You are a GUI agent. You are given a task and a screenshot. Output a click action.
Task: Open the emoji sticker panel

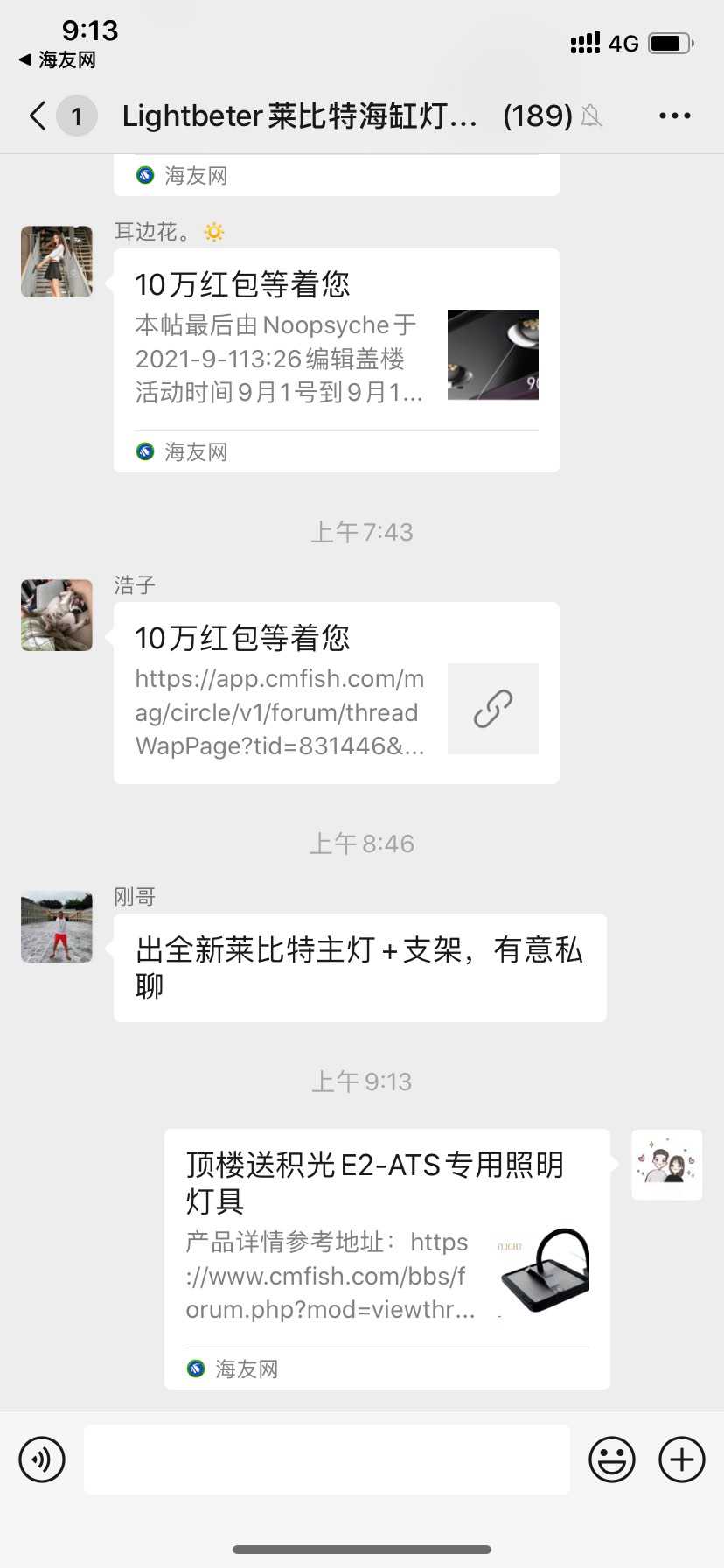611,1459
